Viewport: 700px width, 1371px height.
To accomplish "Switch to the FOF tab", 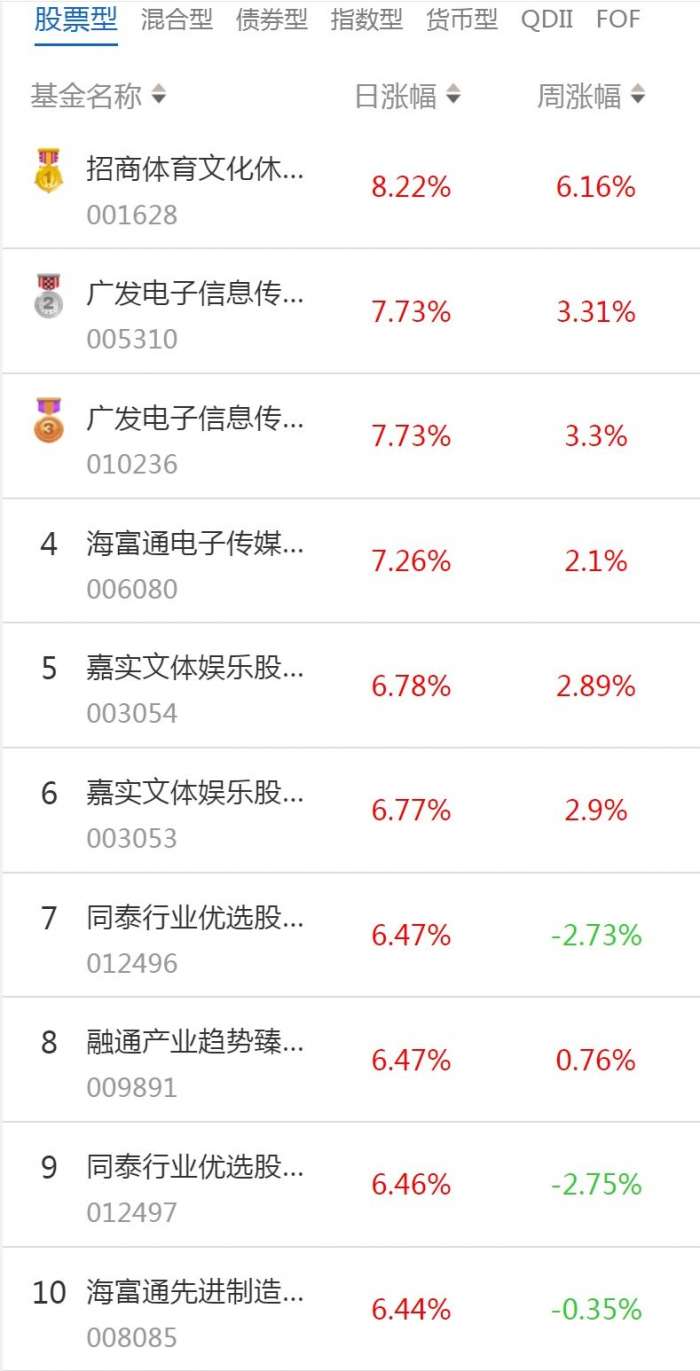I will (617, 20).
